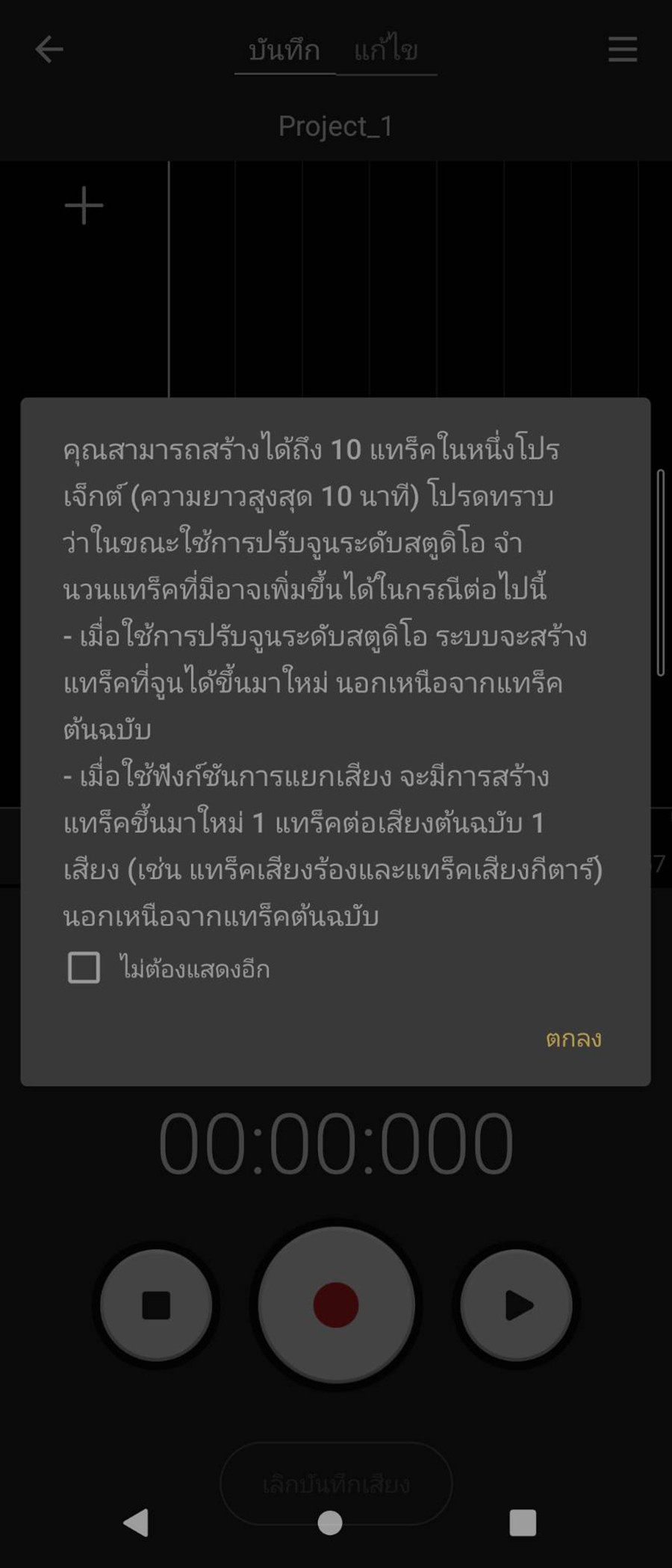Stop playback with the square button
The image size is (672, 1568).
point(156,1305)
